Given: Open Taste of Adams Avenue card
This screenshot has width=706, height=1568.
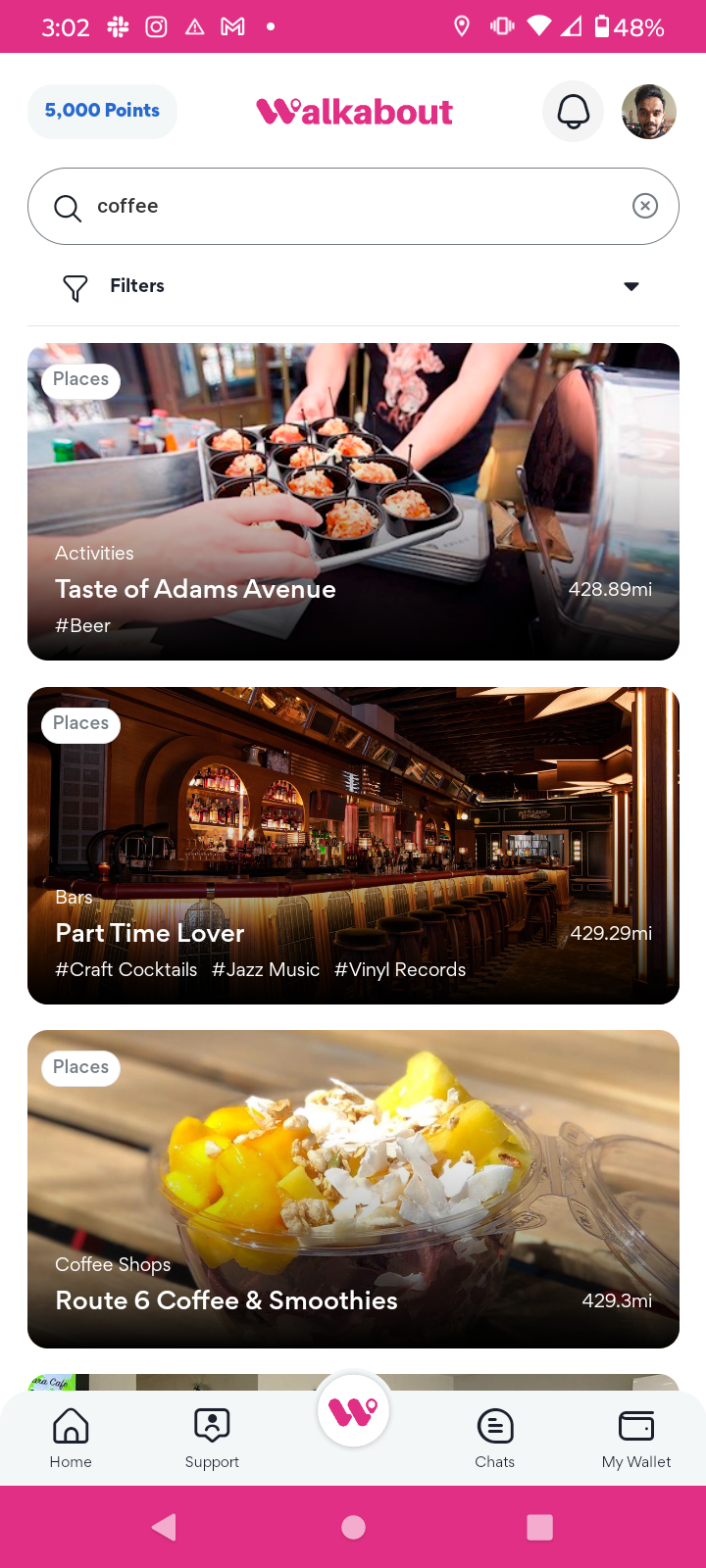Looking at the screenshot, I should tap(353, 502).
